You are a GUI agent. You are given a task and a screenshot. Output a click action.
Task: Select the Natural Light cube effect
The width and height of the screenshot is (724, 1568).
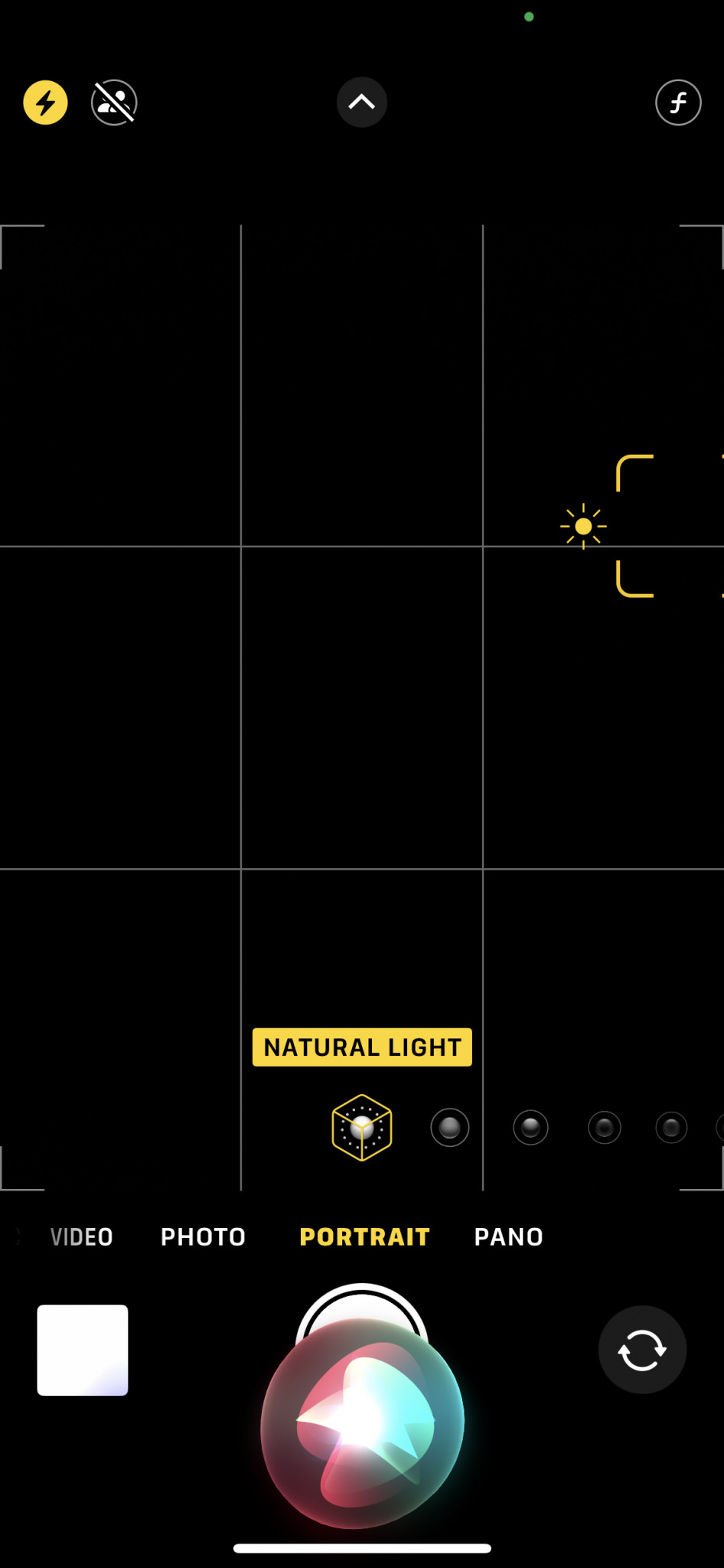click(x=362, y=1128)
